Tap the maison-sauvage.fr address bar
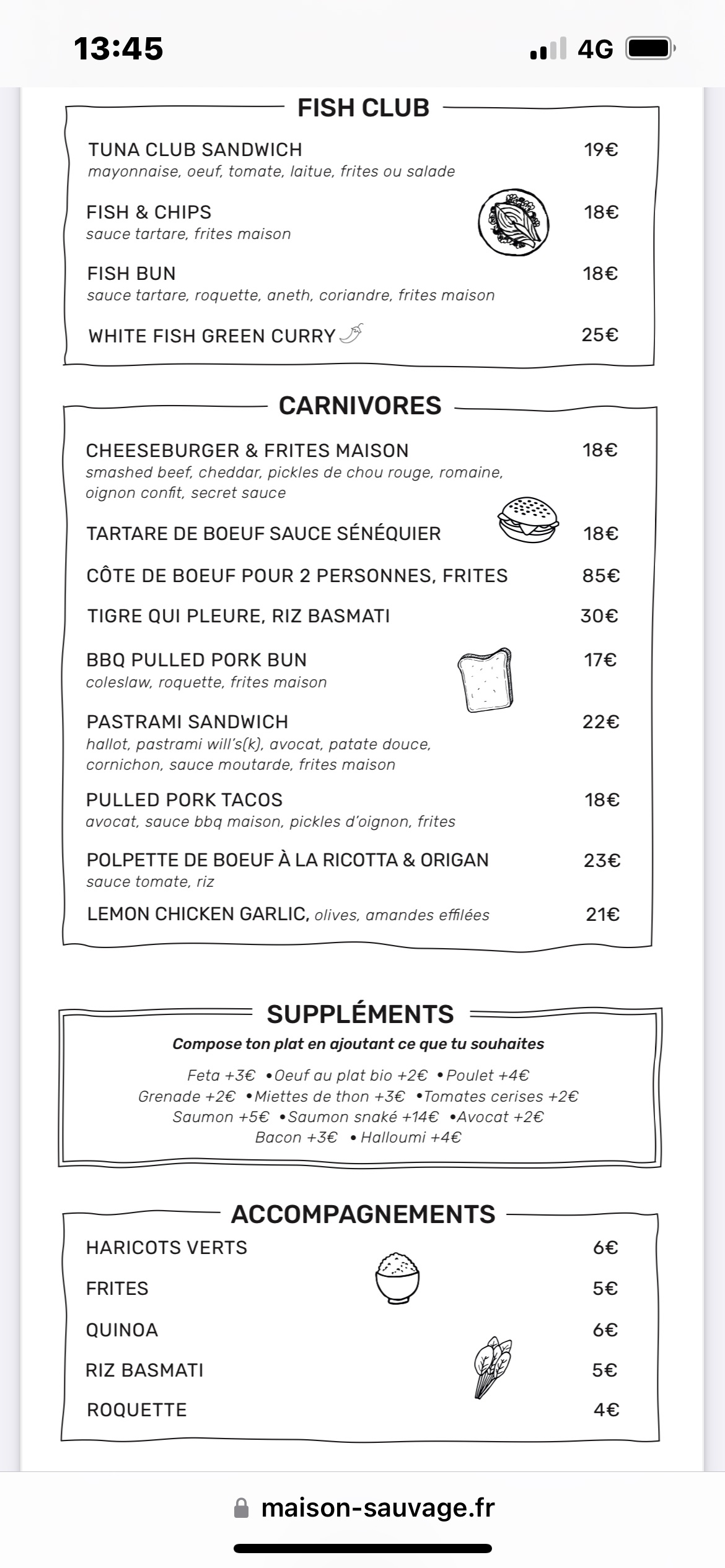This screenshot has width=725, height=1568. (366, 1508)
